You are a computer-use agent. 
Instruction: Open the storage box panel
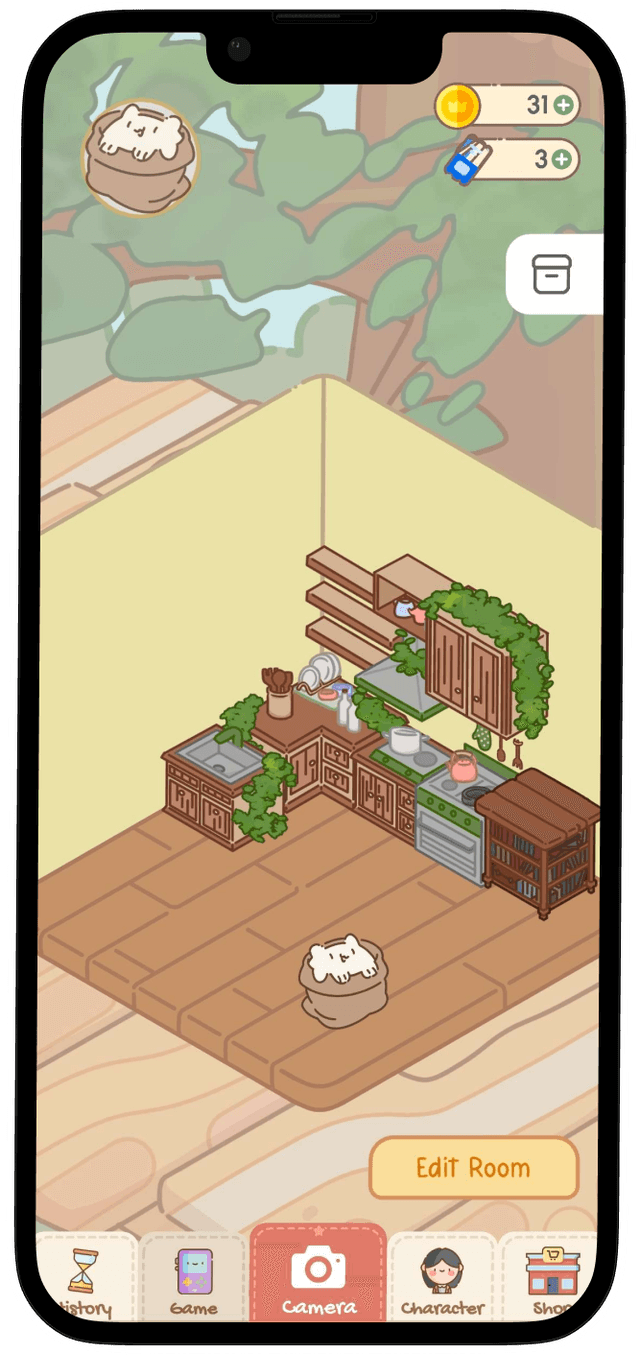[552, 274]
